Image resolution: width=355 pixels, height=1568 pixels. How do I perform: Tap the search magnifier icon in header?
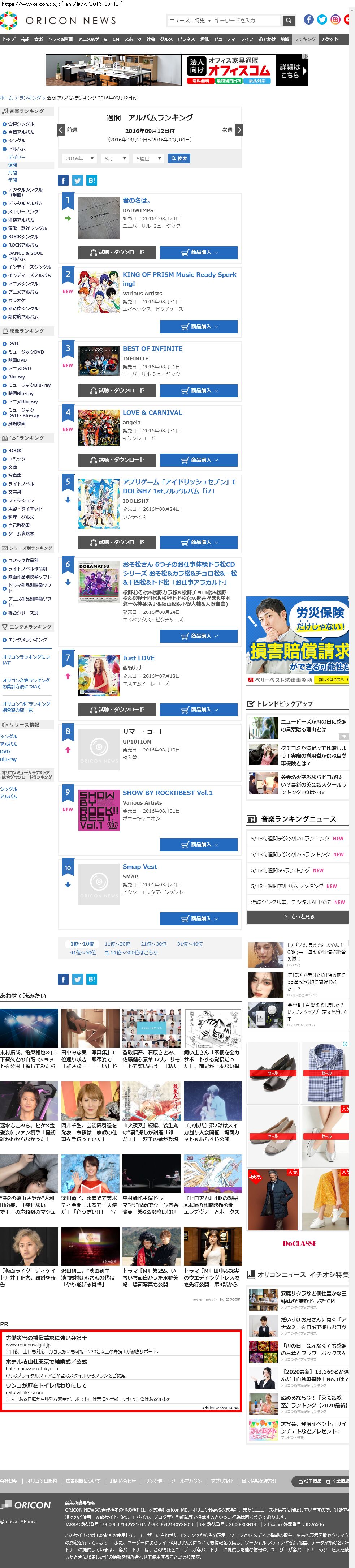tap(288, 21)
